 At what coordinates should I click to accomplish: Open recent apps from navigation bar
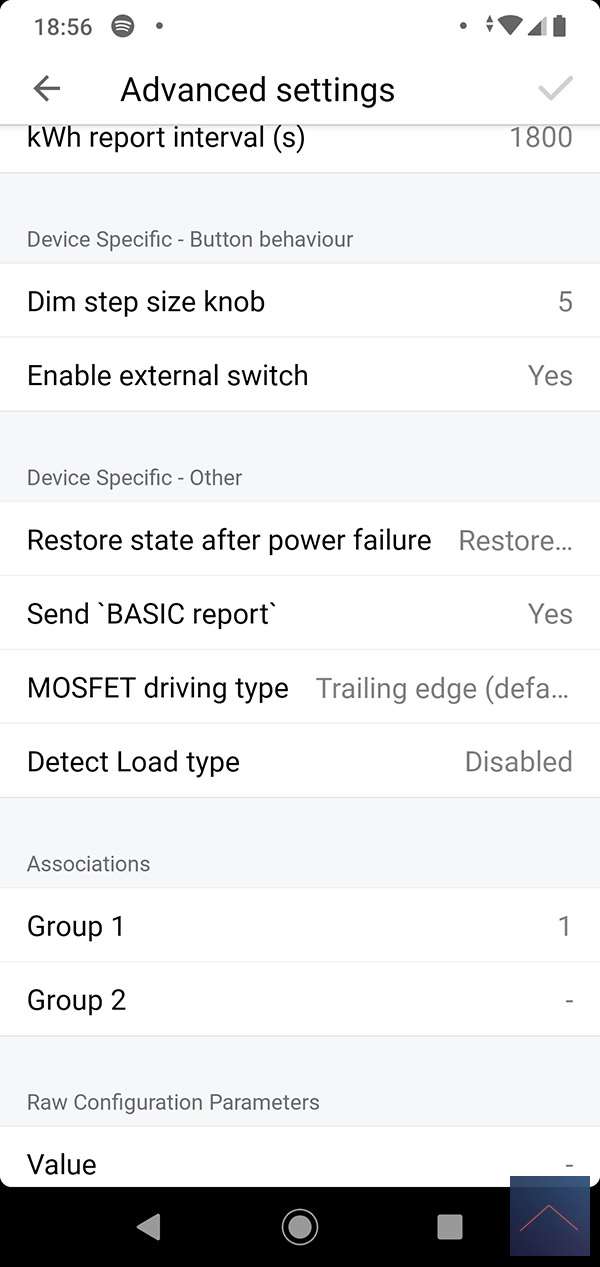pyautogui.click(x=450, y=1226)
